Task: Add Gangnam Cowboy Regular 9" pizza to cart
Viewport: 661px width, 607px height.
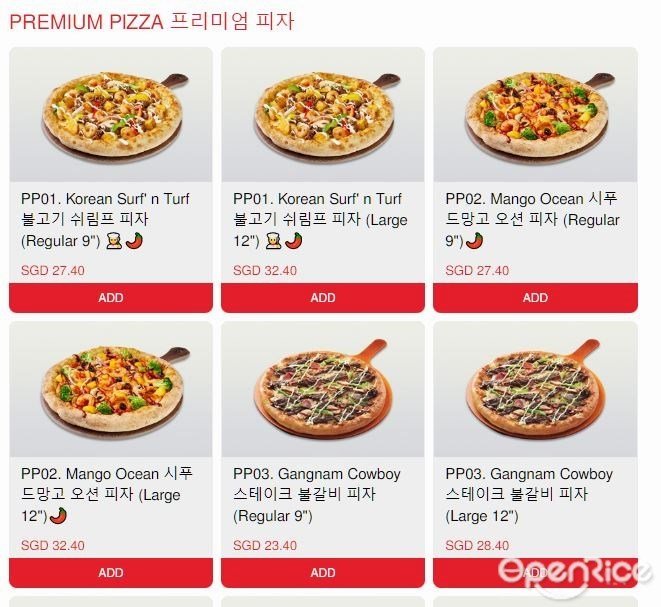Action: [x=323, y=572]
